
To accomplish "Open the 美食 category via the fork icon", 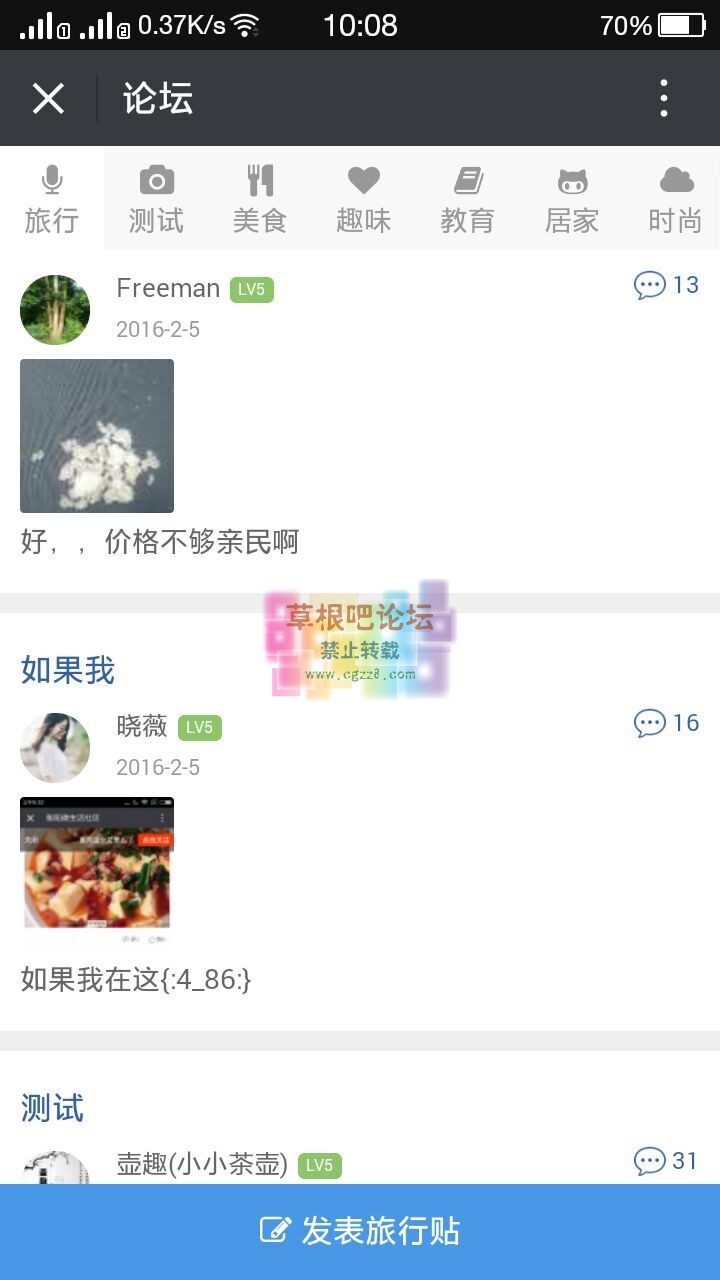I will [260, 181].
